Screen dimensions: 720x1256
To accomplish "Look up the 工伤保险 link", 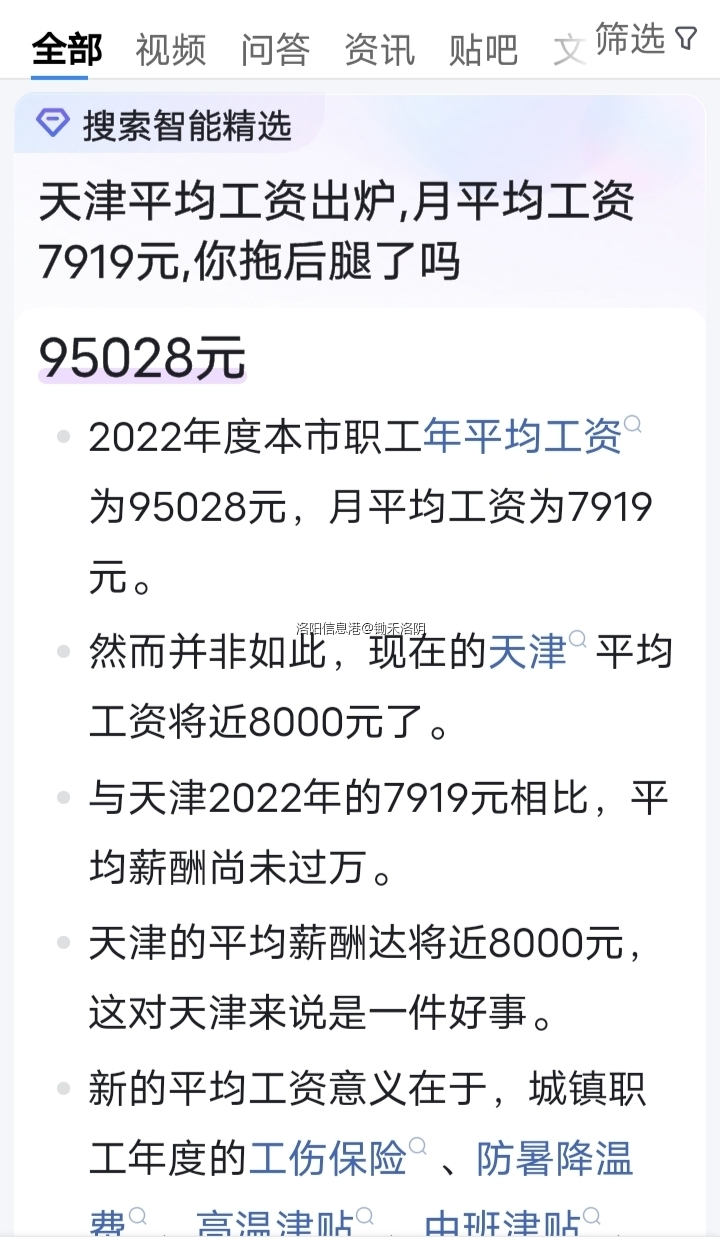I will tap(328, 1160).
